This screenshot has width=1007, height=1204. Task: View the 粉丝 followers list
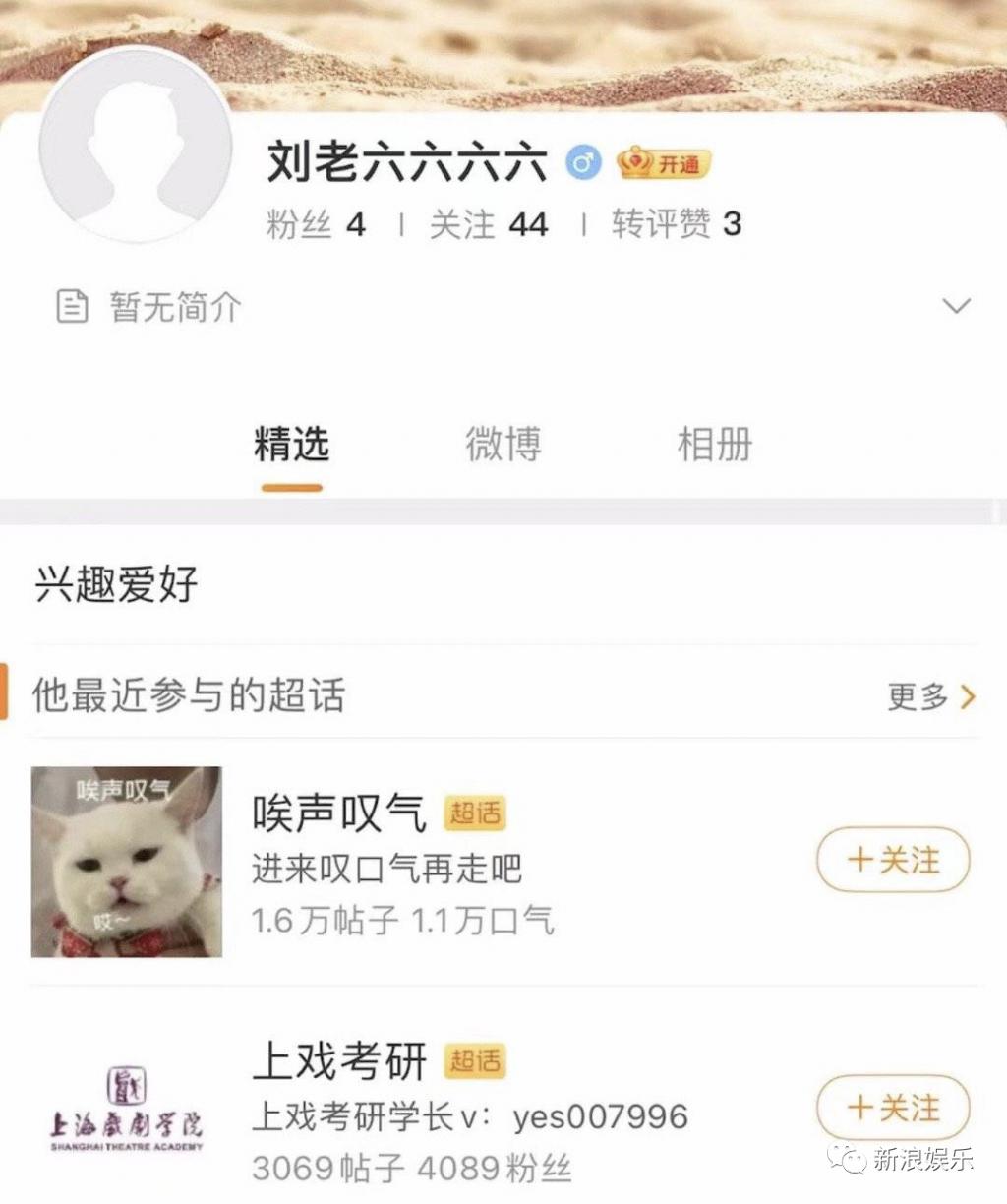click(x=316, y=224)
